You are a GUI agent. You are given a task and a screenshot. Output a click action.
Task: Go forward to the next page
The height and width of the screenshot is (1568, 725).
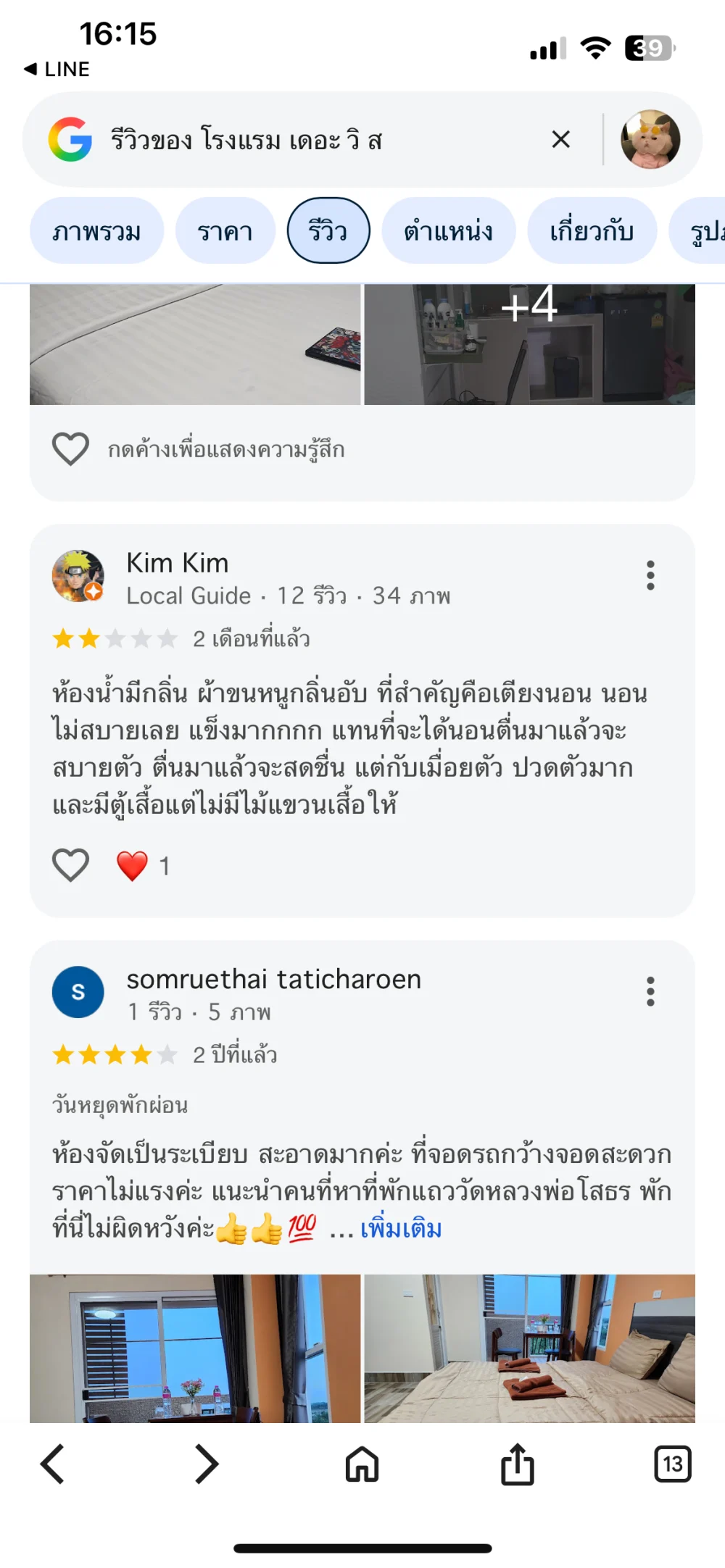207,1464
